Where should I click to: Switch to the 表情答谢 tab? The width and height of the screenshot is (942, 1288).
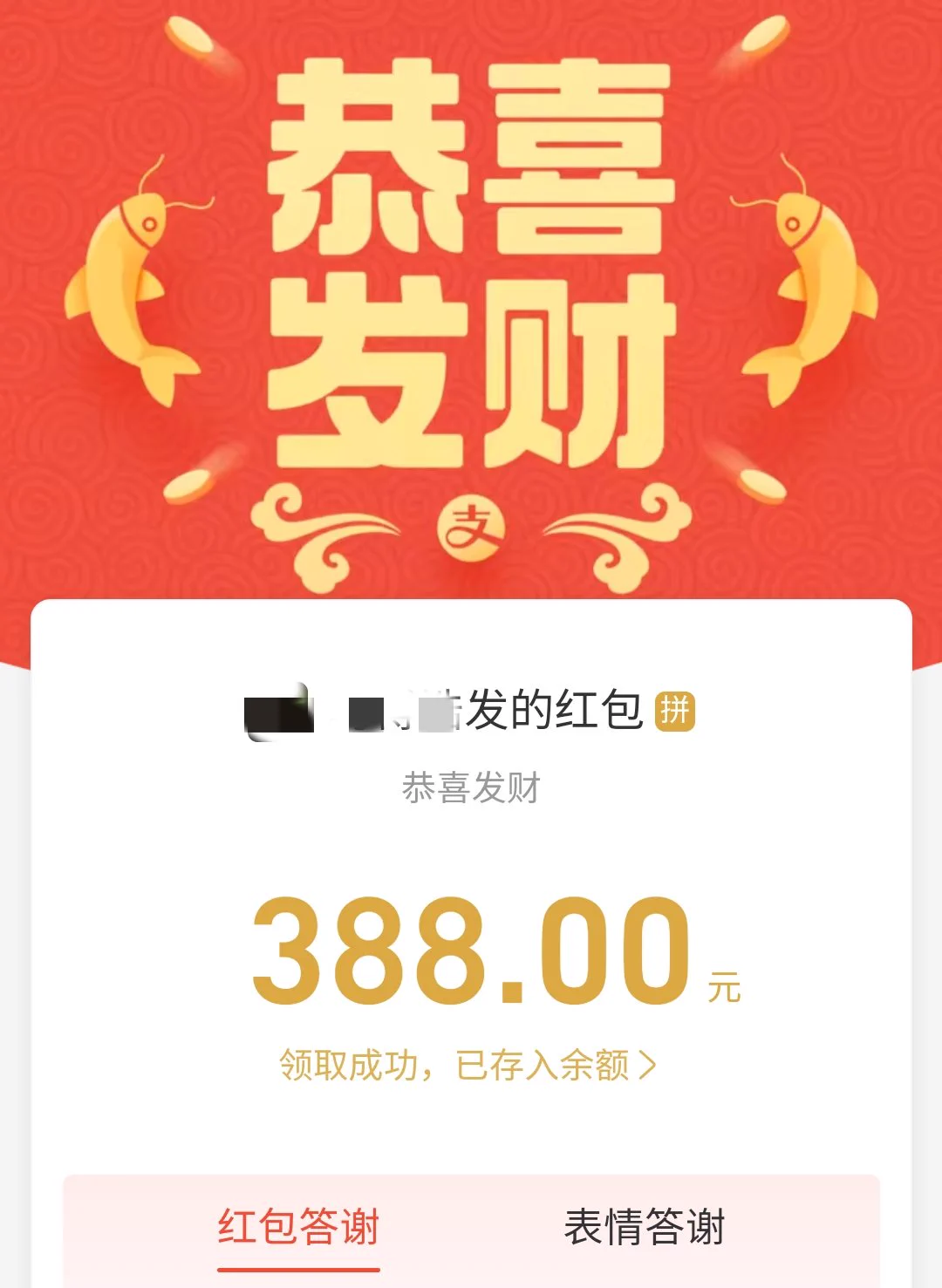[x=644, y=1227]
